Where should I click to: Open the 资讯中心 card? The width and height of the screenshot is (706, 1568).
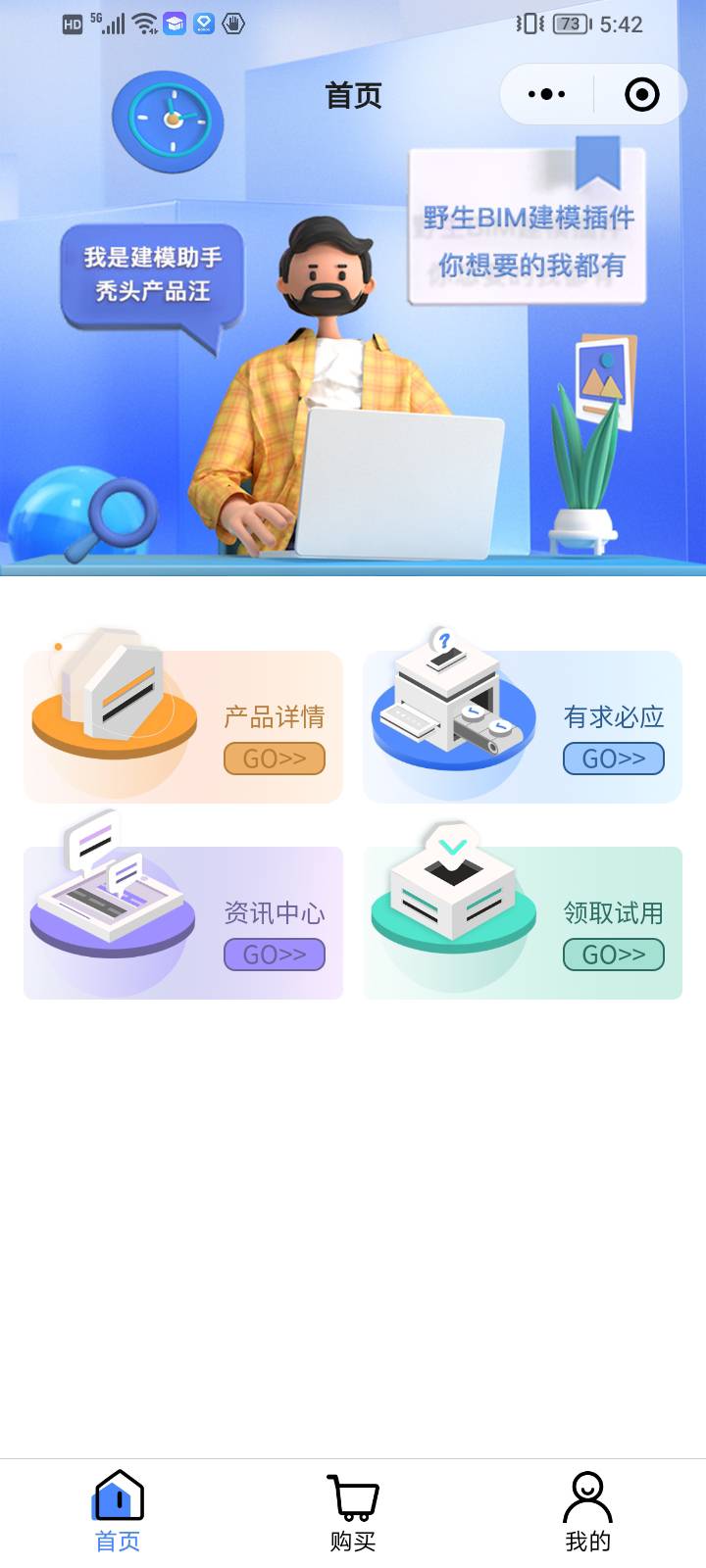click(x=183, y=923)
